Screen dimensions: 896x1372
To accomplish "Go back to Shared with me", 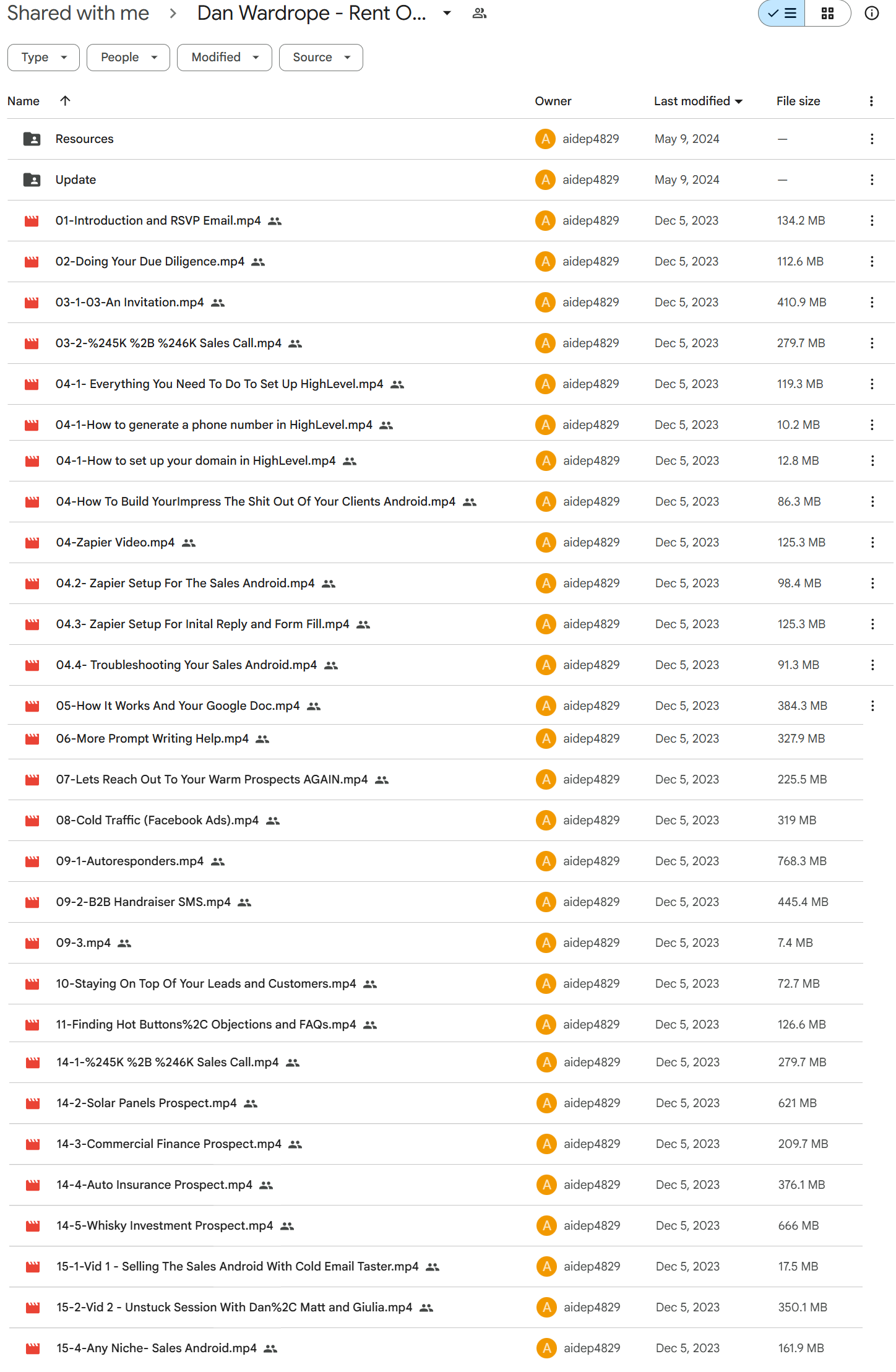I will 78,13.
